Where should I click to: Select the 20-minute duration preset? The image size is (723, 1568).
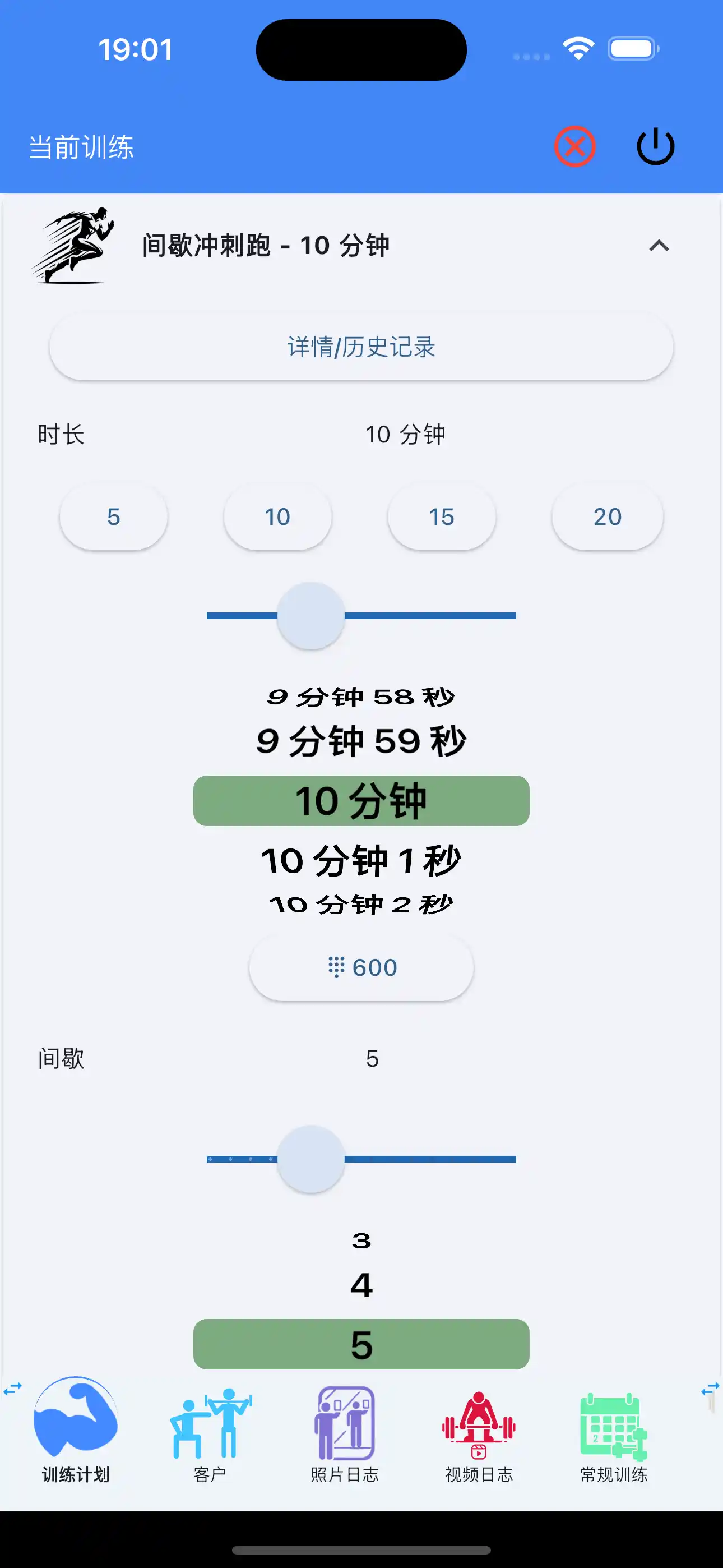pos(607,517)
